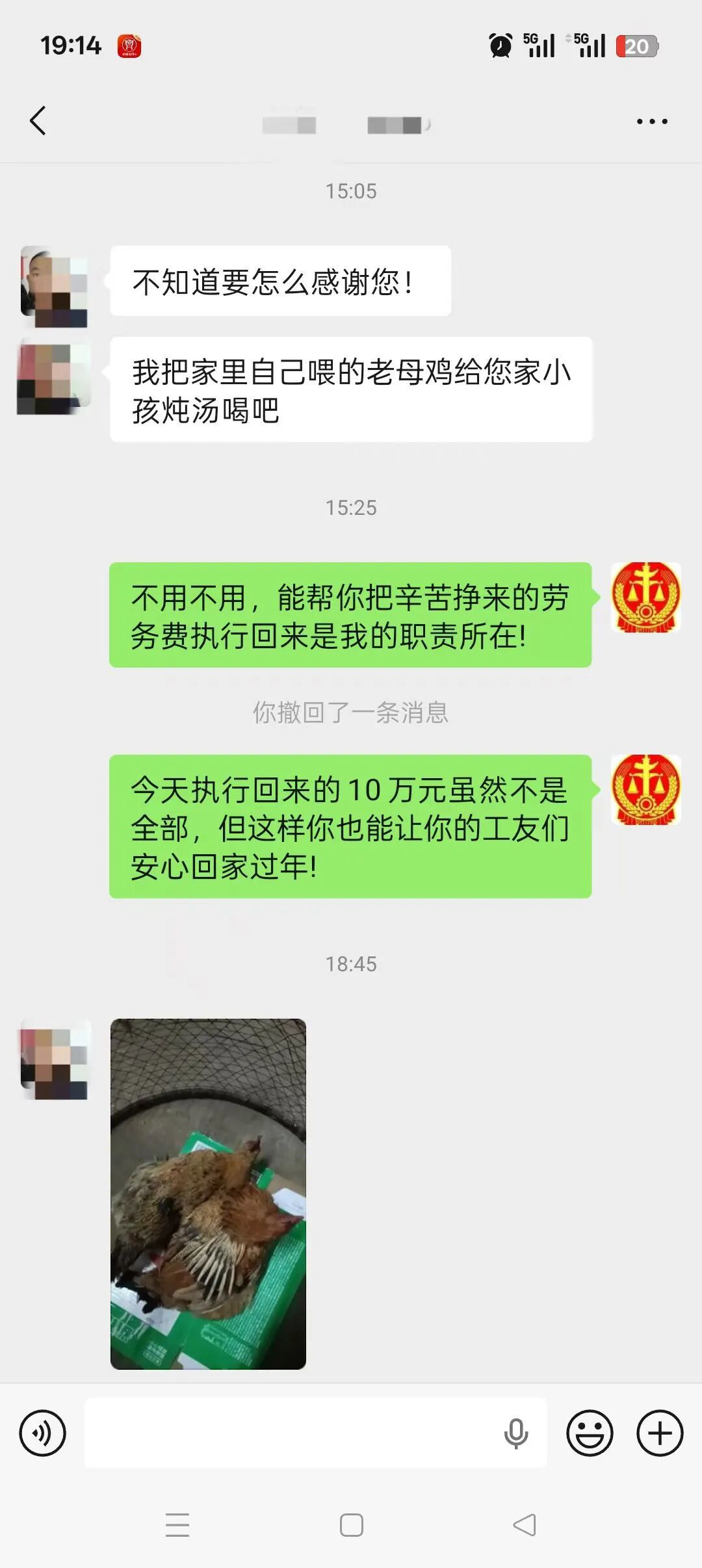Open the system recent apps button
The width and height of the screenshot is (702, 1568).
tap(177, 1524)
